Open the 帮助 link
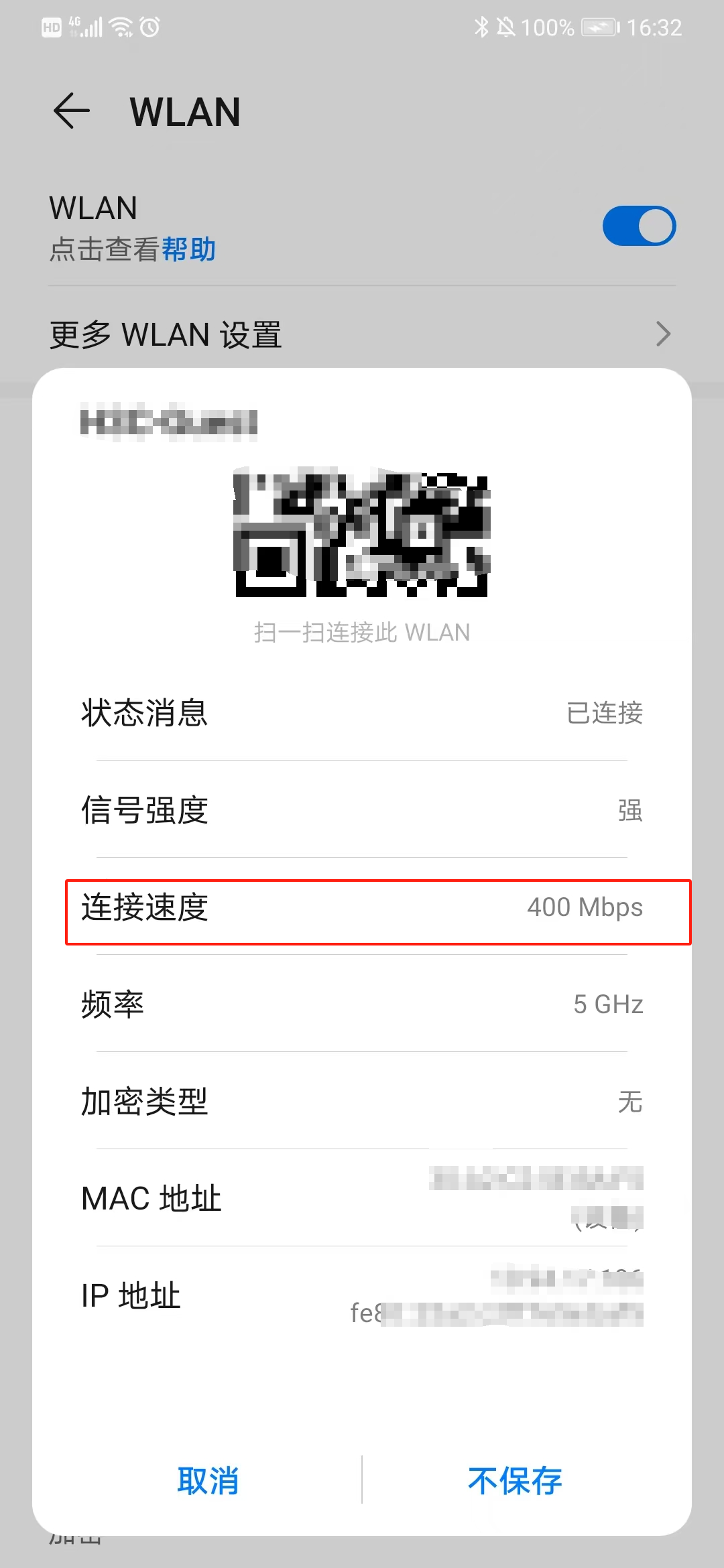This screenshot has height=1568, width=724. pyautogui.click(x=189, y=249)
